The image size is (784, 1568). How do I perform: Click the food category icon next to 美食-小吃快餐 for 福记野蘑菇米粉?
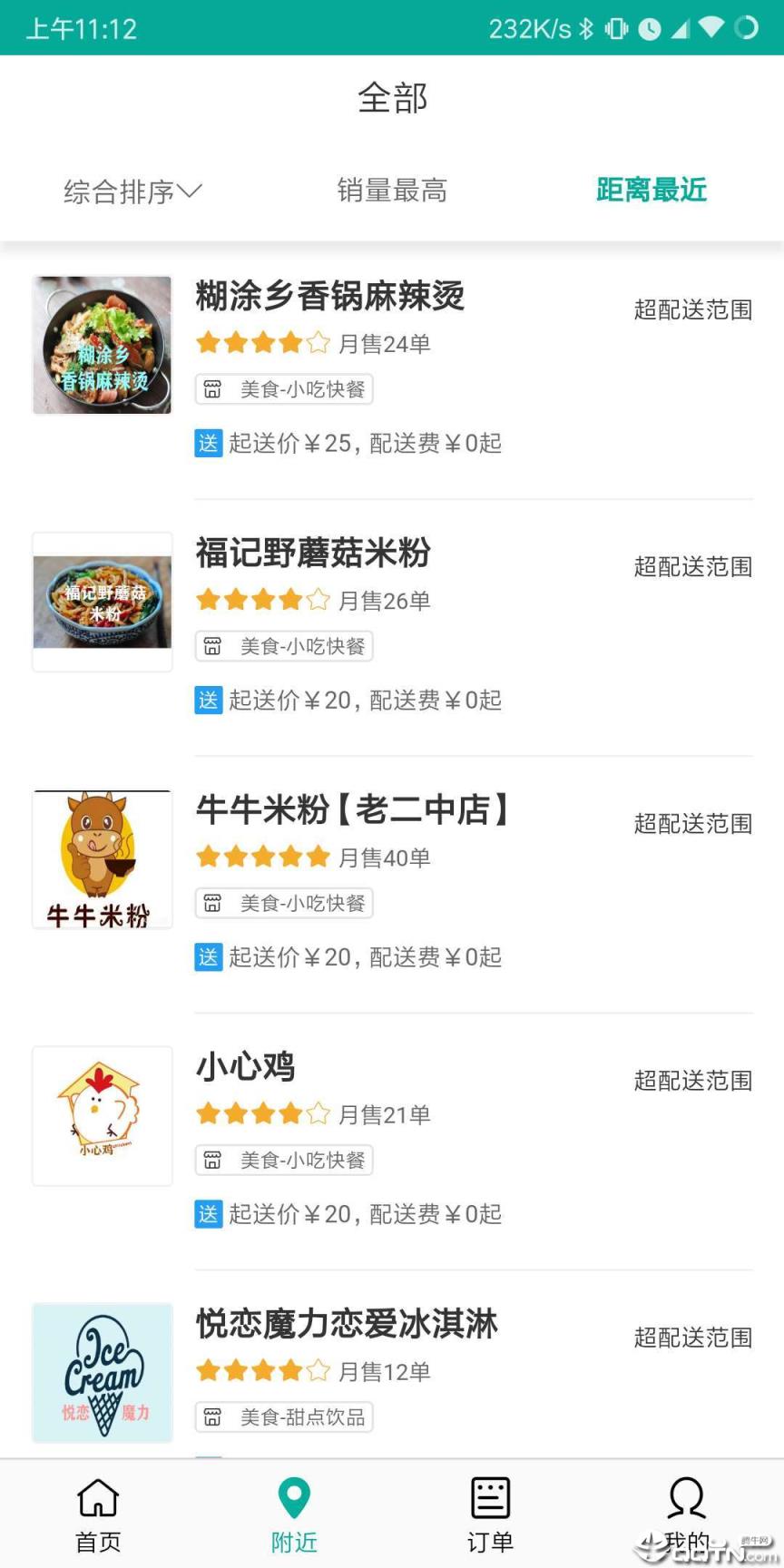tap(213, 646)
